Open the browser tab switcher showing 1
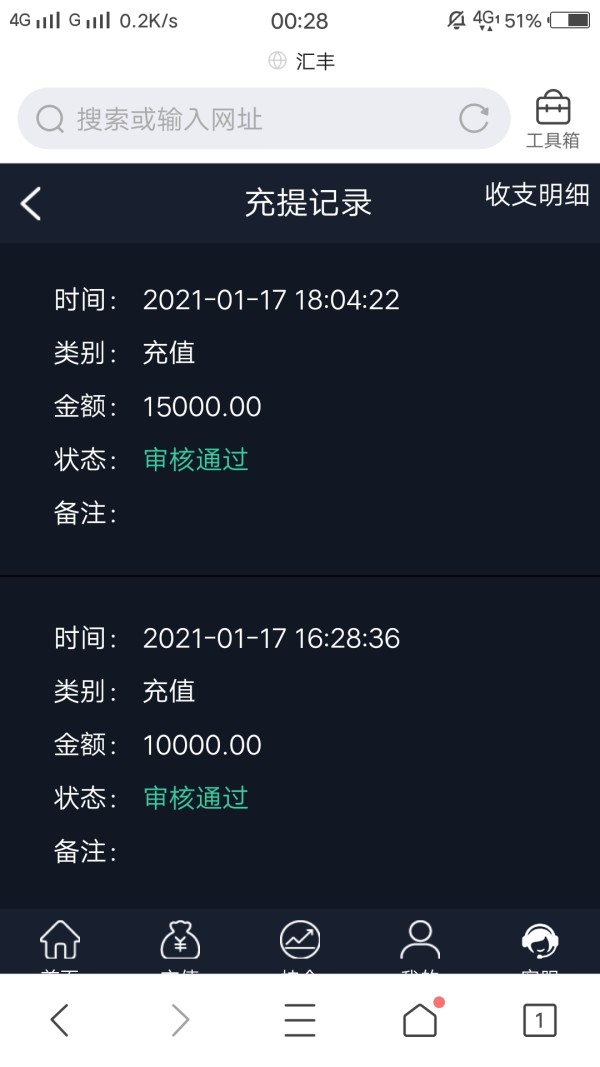This screenshot has height=1067, width=600. pos(539,1020)
